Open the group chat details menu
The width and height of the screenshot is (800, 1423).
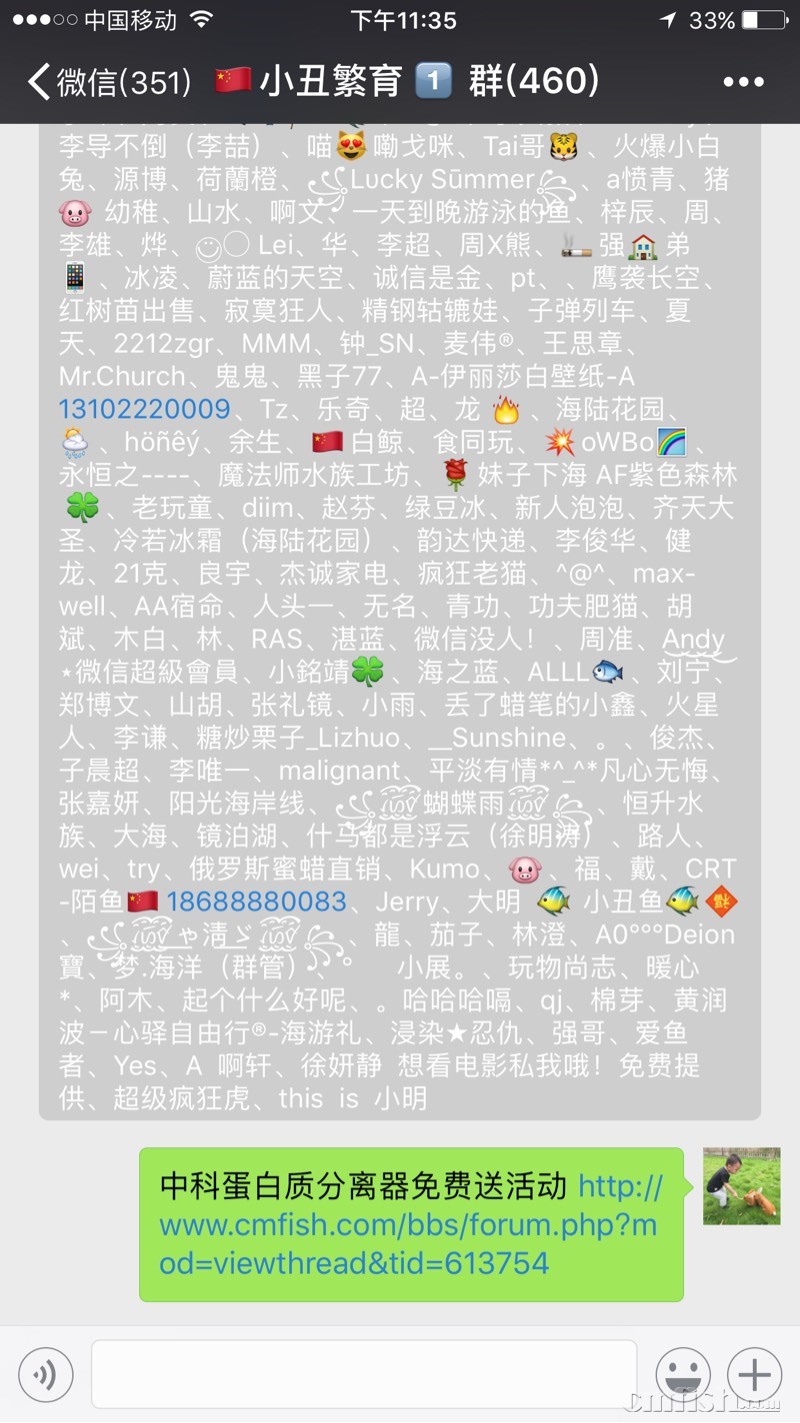[x=743, y=82]
